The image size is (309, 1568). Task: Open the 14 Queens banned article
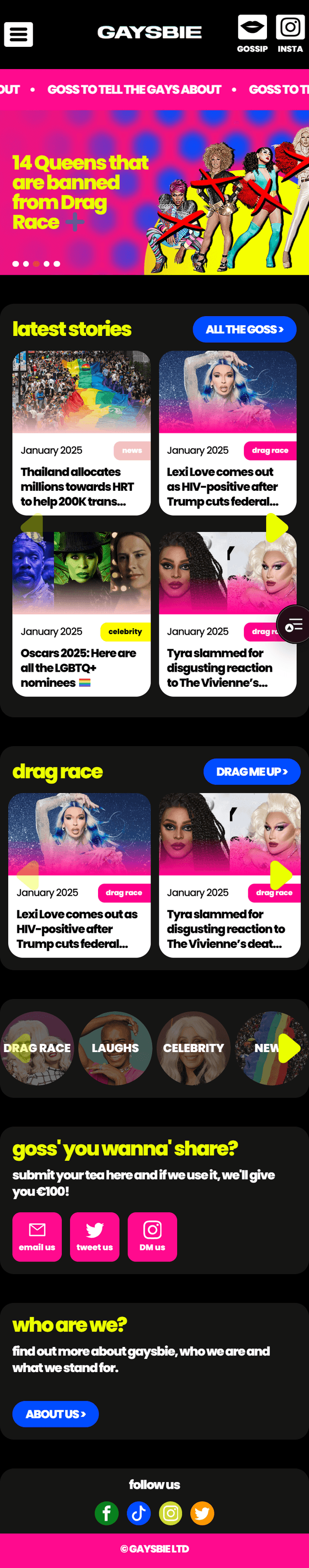(x=80, y=193)
